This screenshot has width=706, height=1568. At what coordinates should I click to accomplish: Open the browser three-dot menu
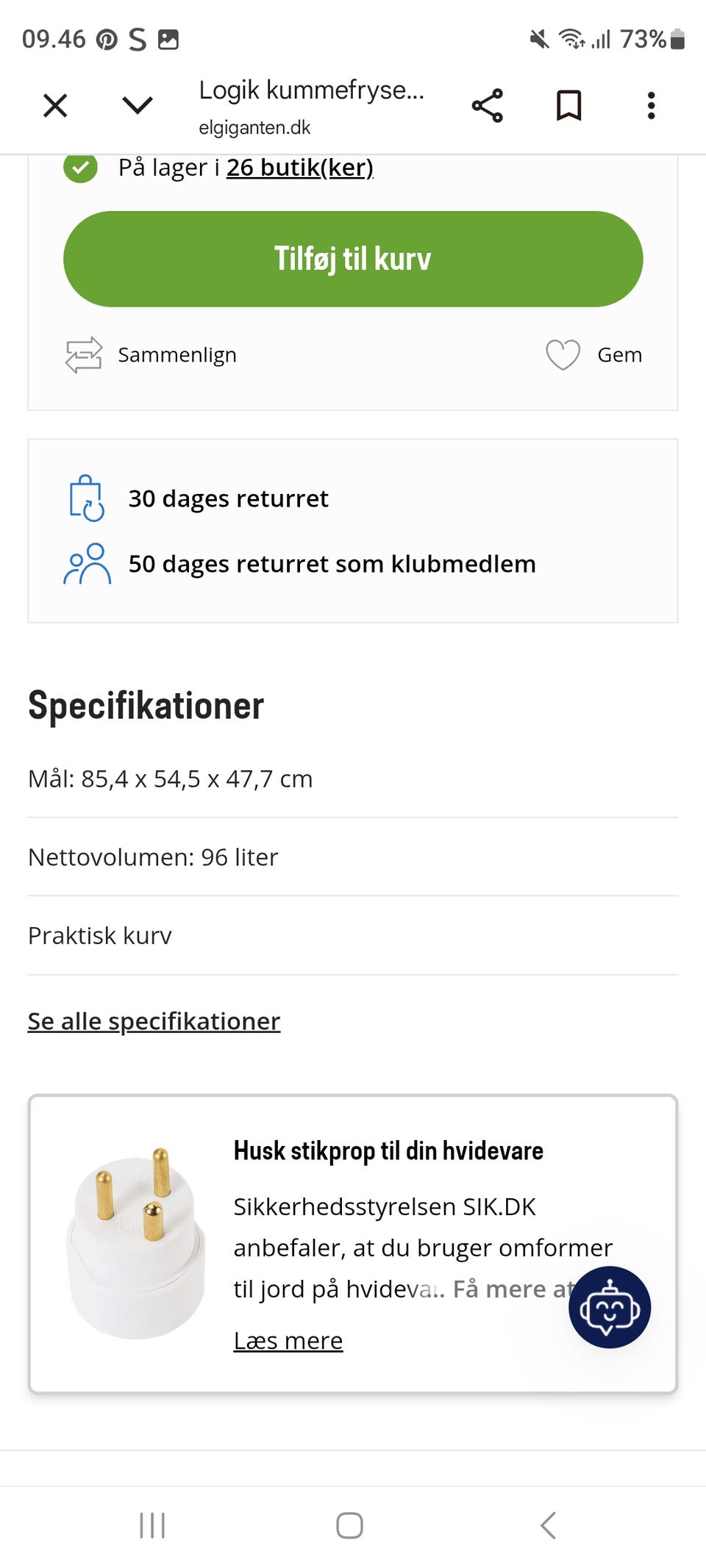pos(651,104)
